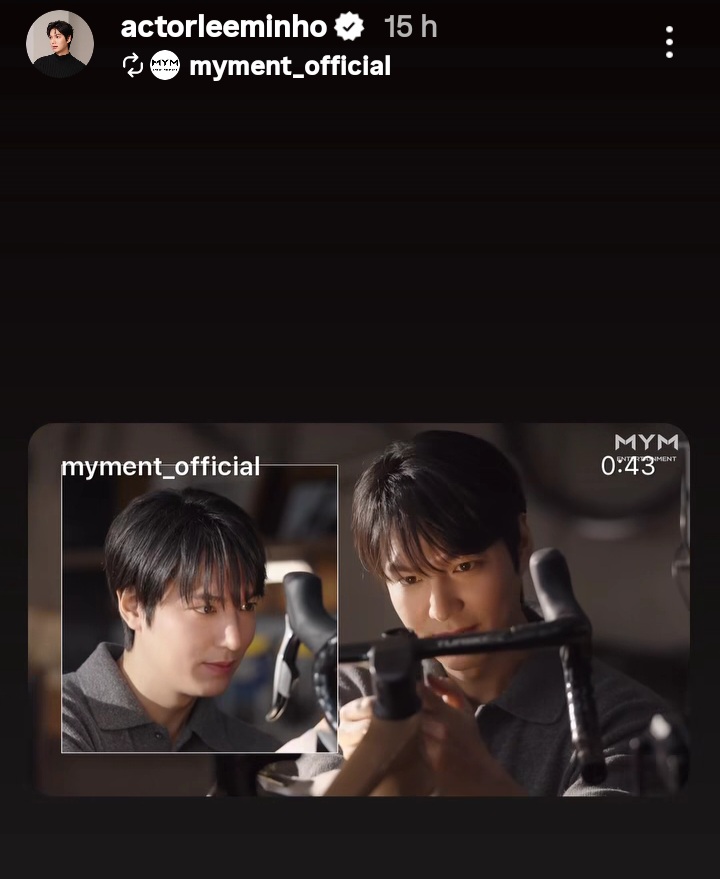Open the actorleeminho username link

click(224, 27)
